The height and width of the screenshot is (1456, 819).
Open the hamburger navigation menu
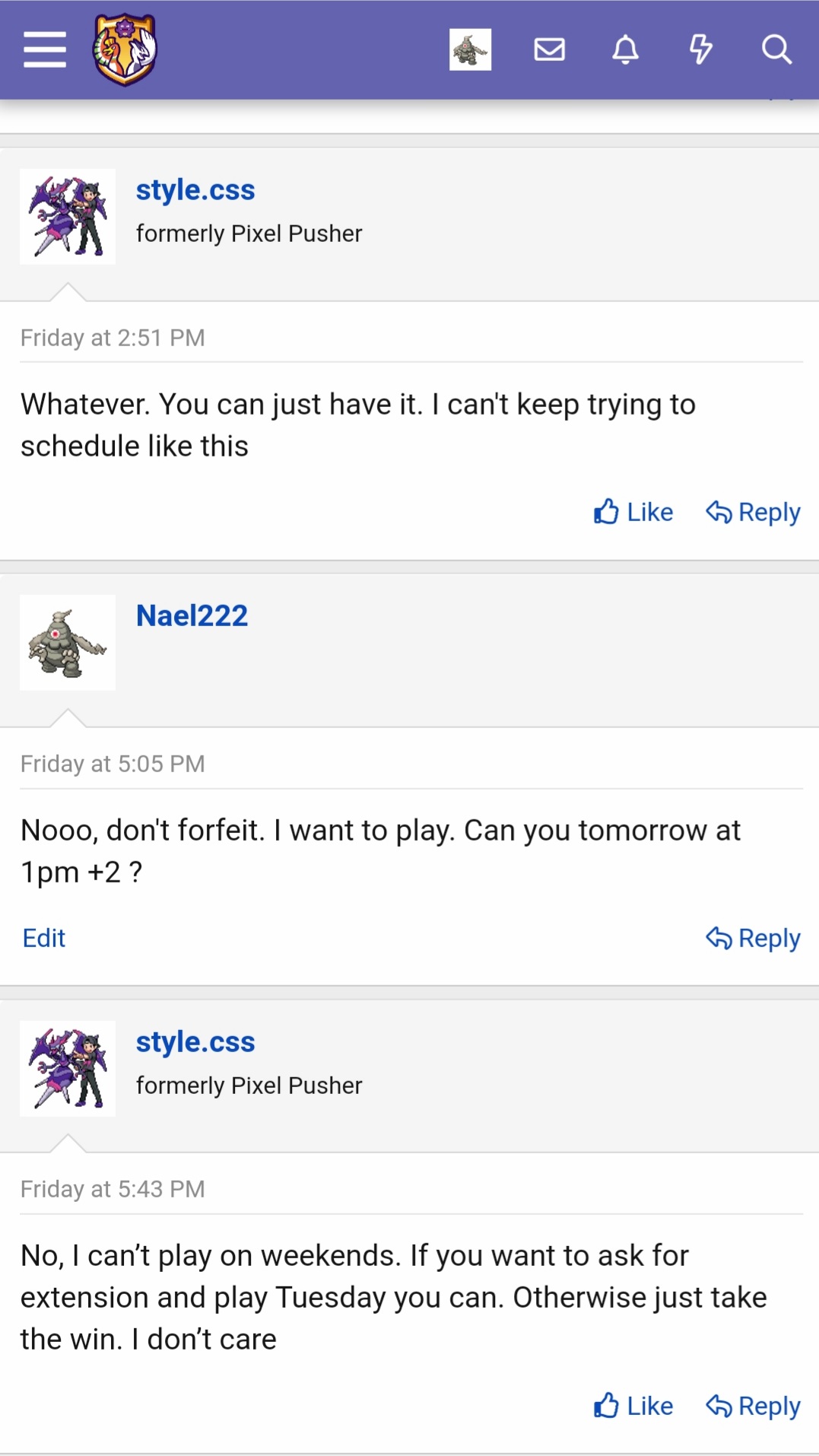(45, 49)
